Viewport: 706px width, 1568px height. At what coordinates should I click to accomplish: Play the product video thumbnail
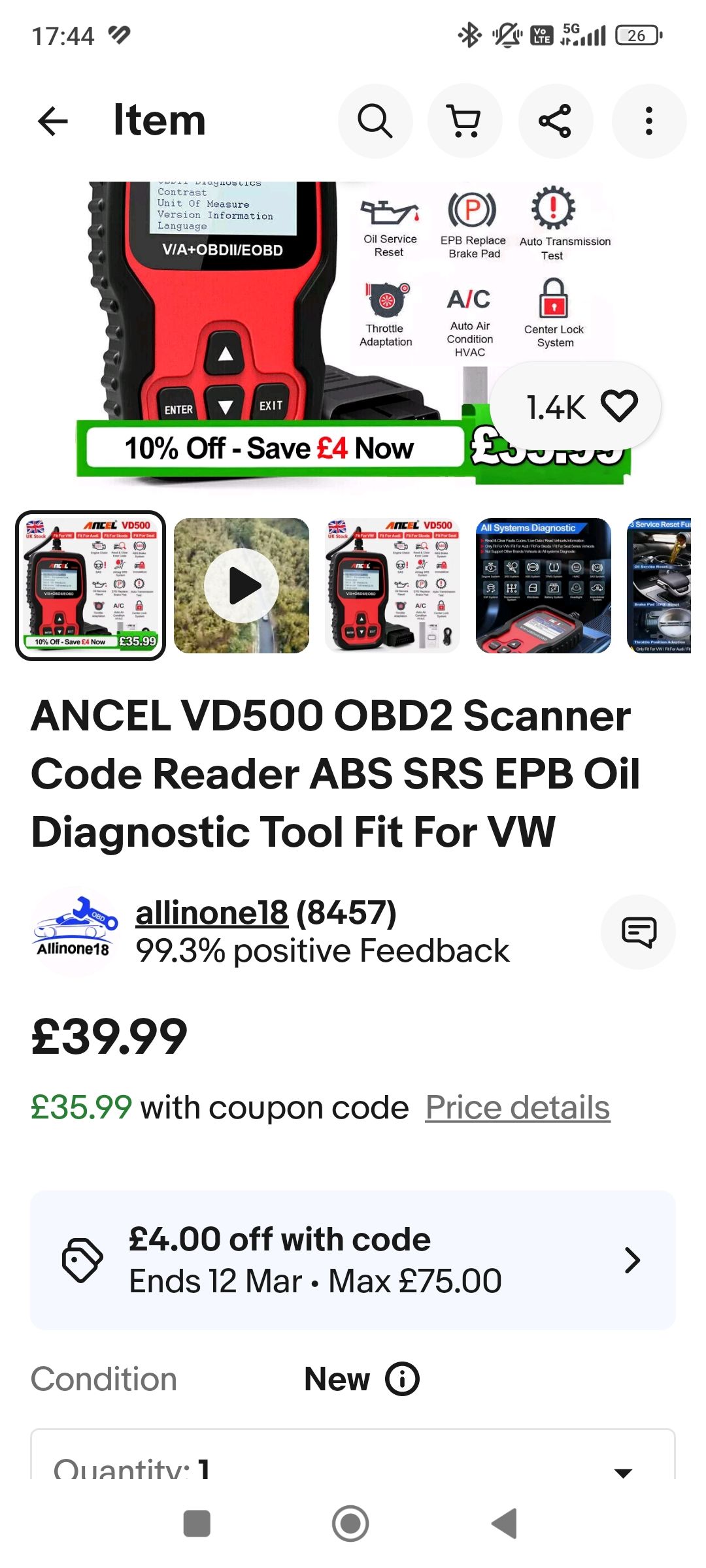click(x=241, y=586)
